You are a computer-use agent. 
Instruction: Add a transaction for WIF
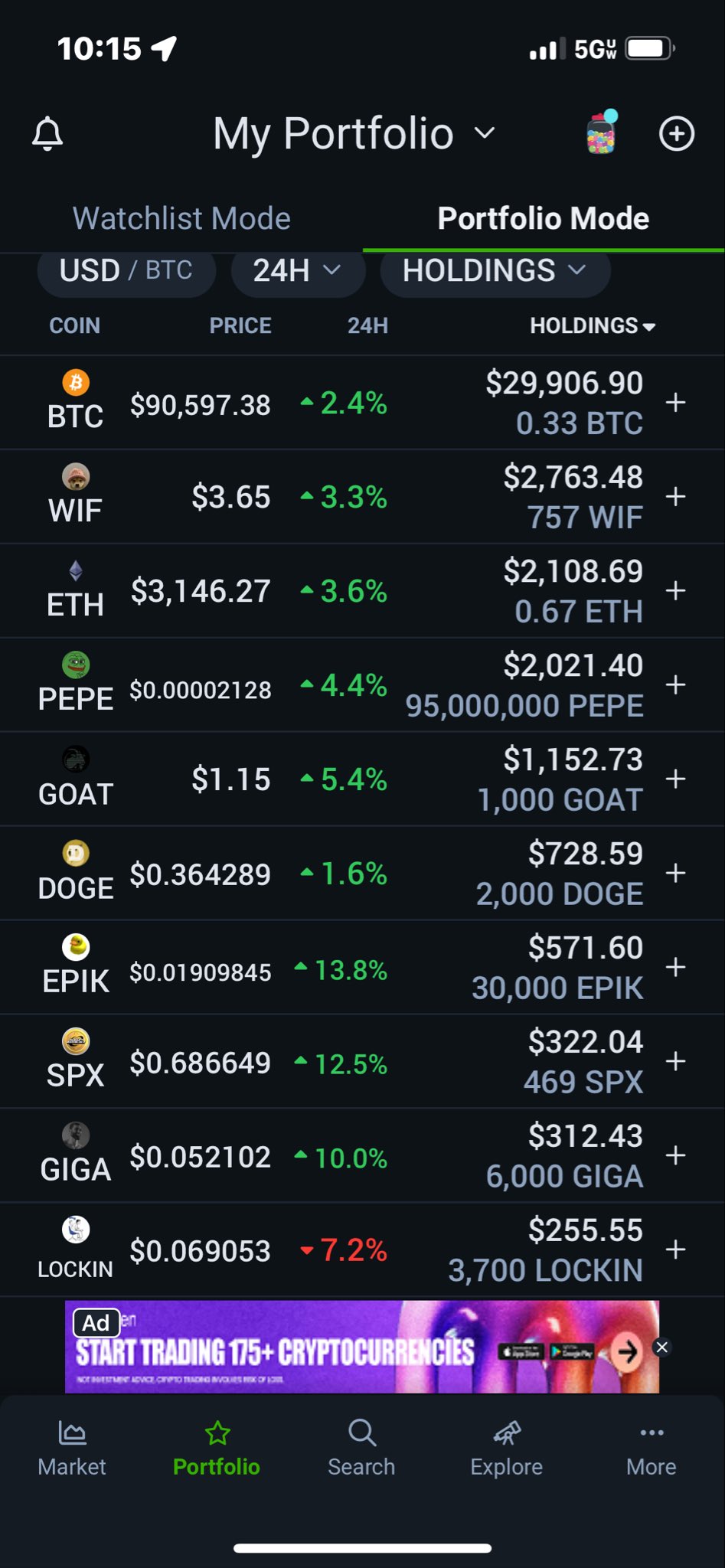tap(675, 497)
